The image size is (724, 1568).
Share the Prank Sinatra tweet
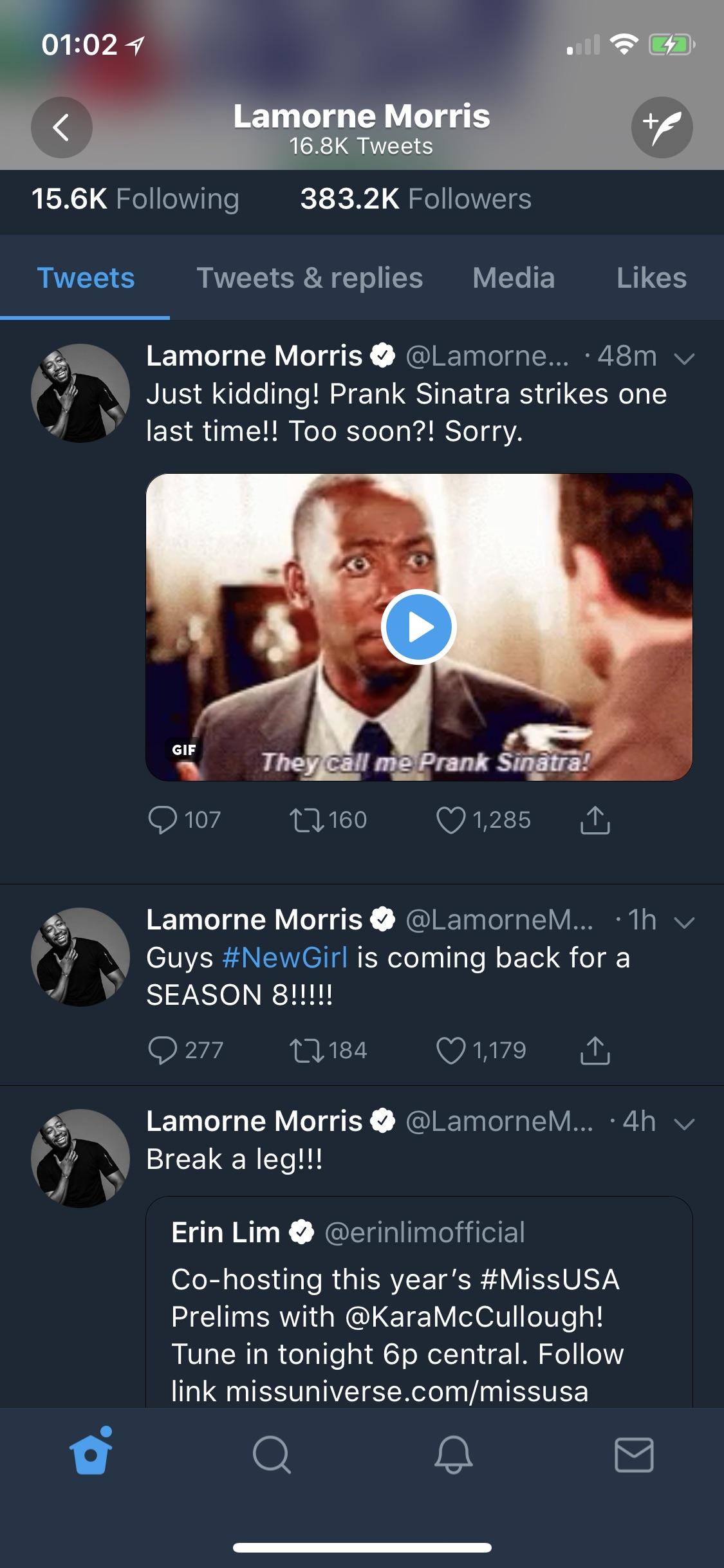(595, 820)
